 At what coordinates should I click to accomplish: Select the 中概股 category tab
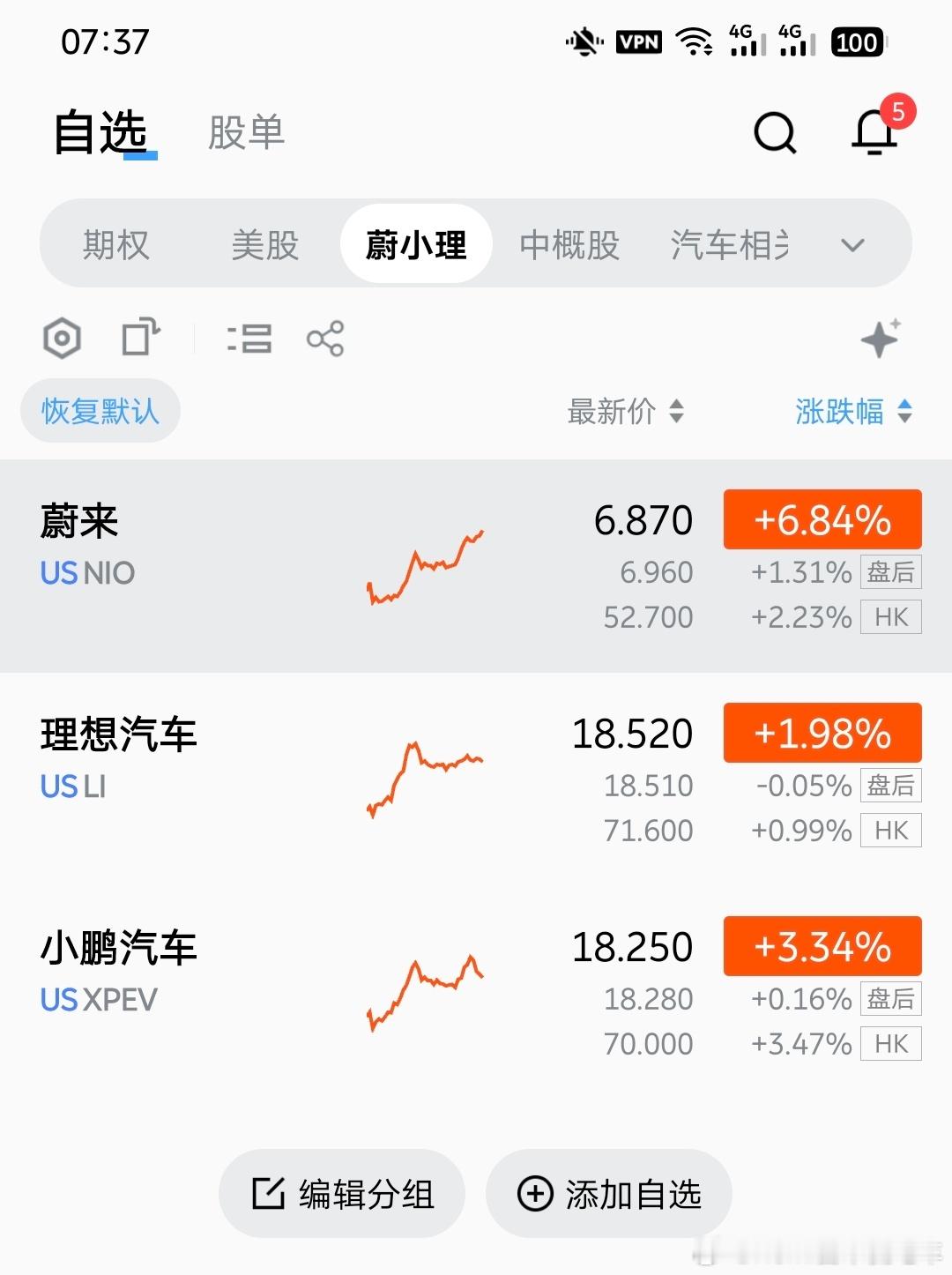click(x=569, y=244)
